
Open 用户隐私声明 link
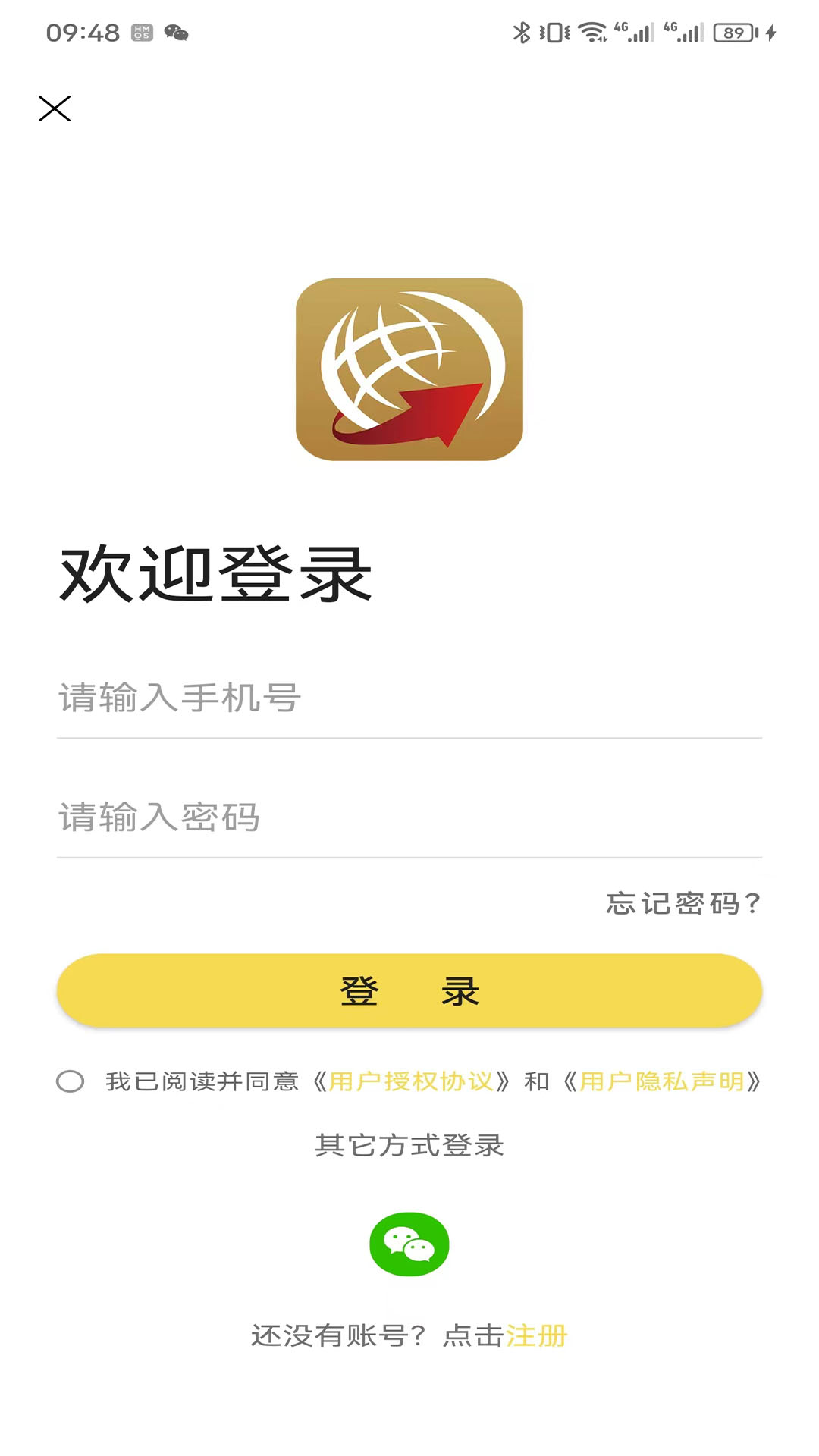coord(661,1081)
